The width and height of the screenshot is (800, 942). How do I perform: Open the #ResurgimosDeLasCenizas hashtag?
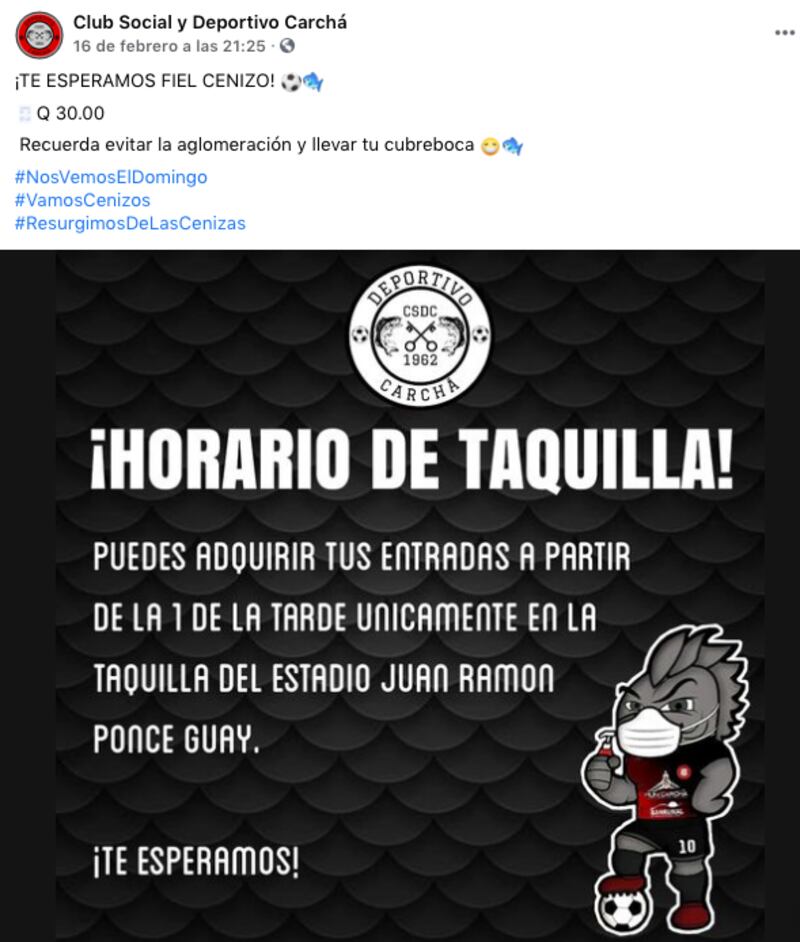click(130, 223)
